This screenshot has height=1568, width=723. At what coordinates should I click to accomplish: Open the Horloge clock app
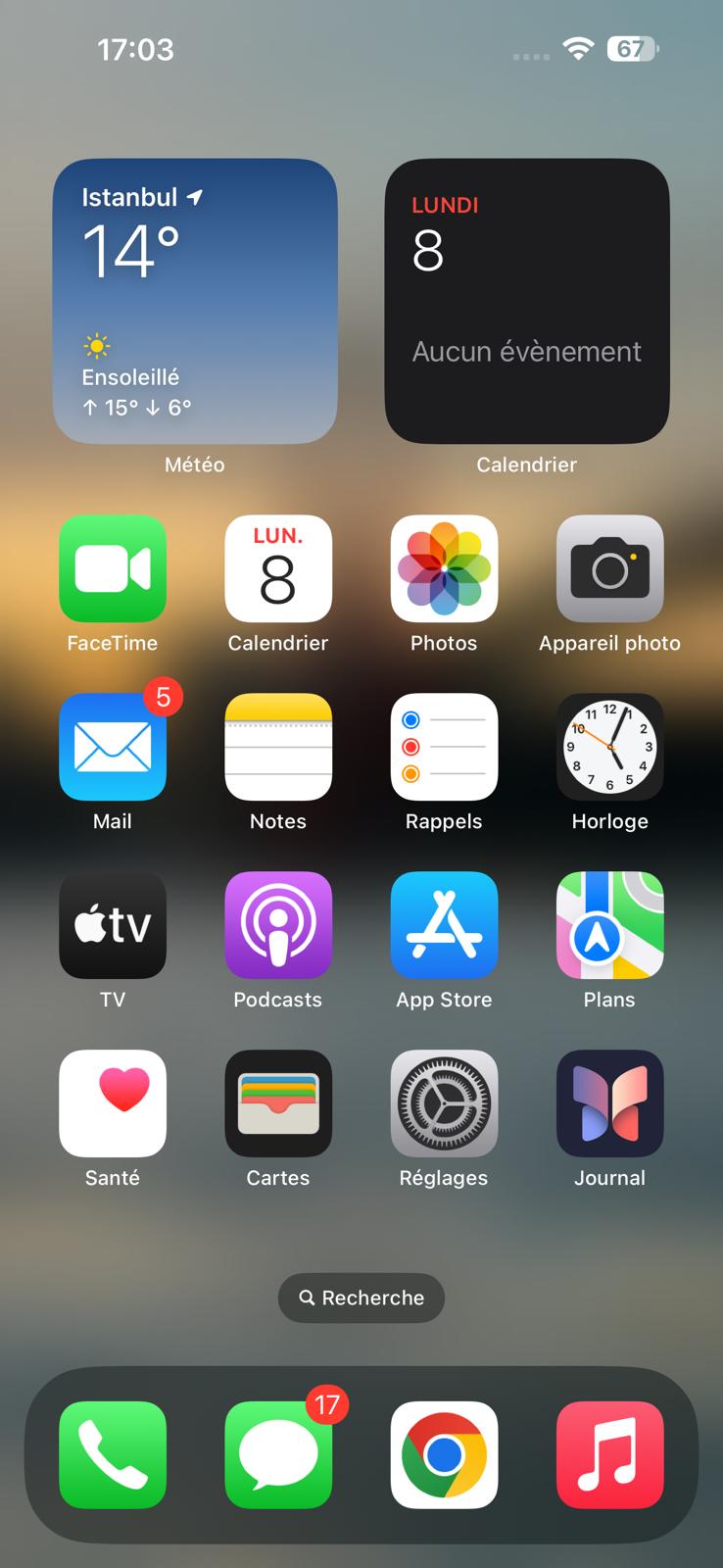click(x=609, y=748)
